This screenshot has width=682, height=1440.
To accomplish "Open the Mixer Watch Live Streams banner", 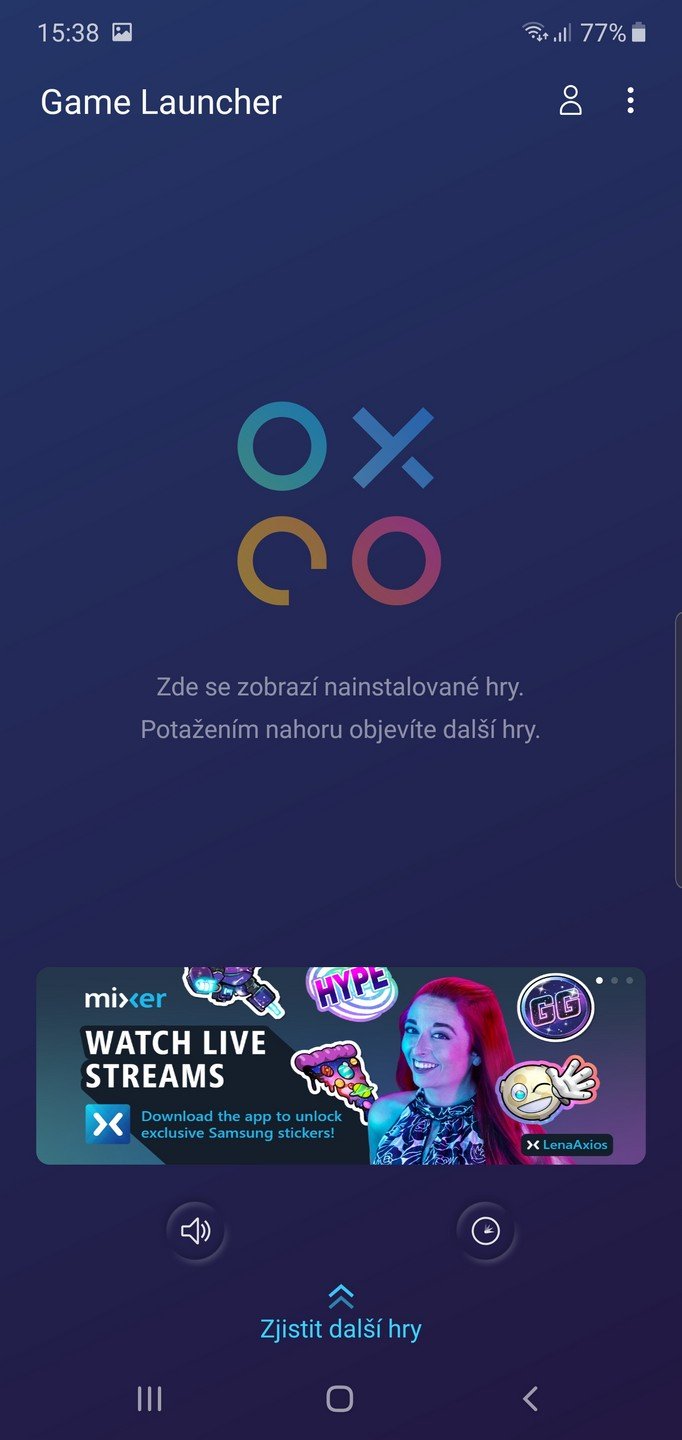I will 341,1066.
